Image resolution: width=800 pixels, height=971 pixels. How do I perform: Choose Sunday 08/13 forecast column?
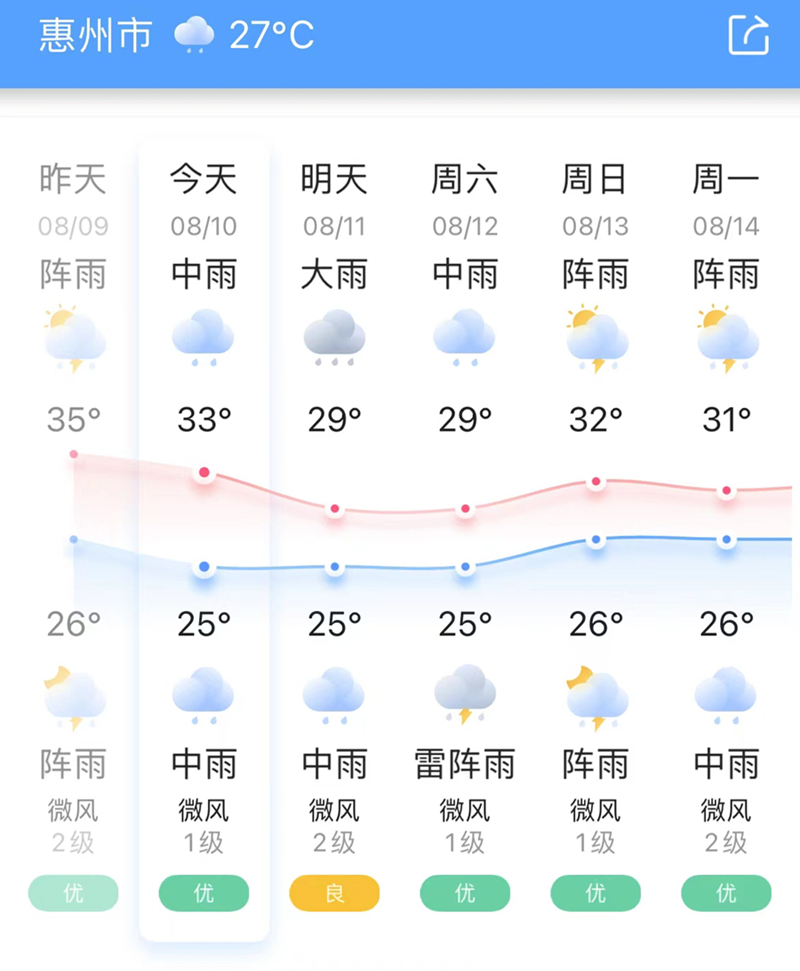(595, 200)
